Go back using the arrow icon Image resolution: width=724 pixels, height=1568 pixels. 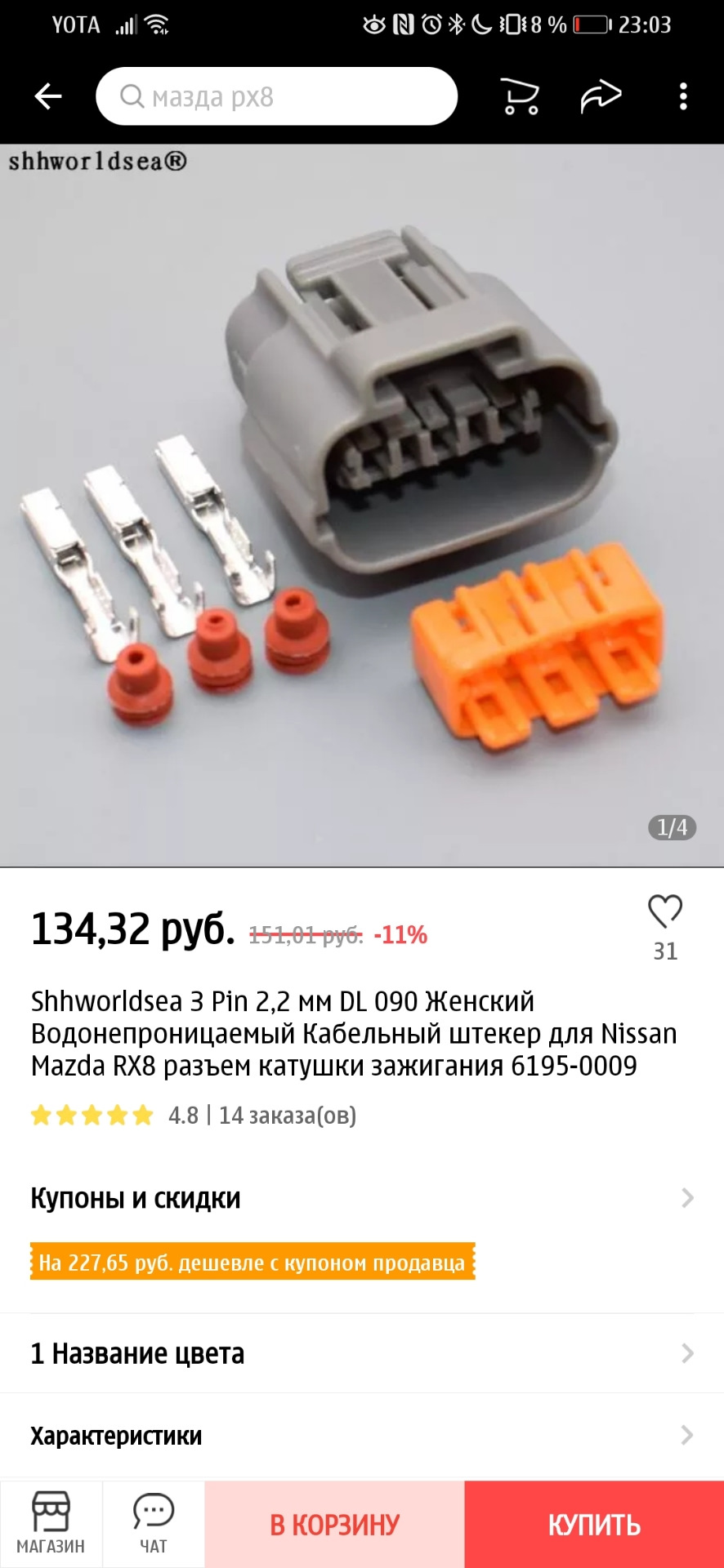(48, 96)
